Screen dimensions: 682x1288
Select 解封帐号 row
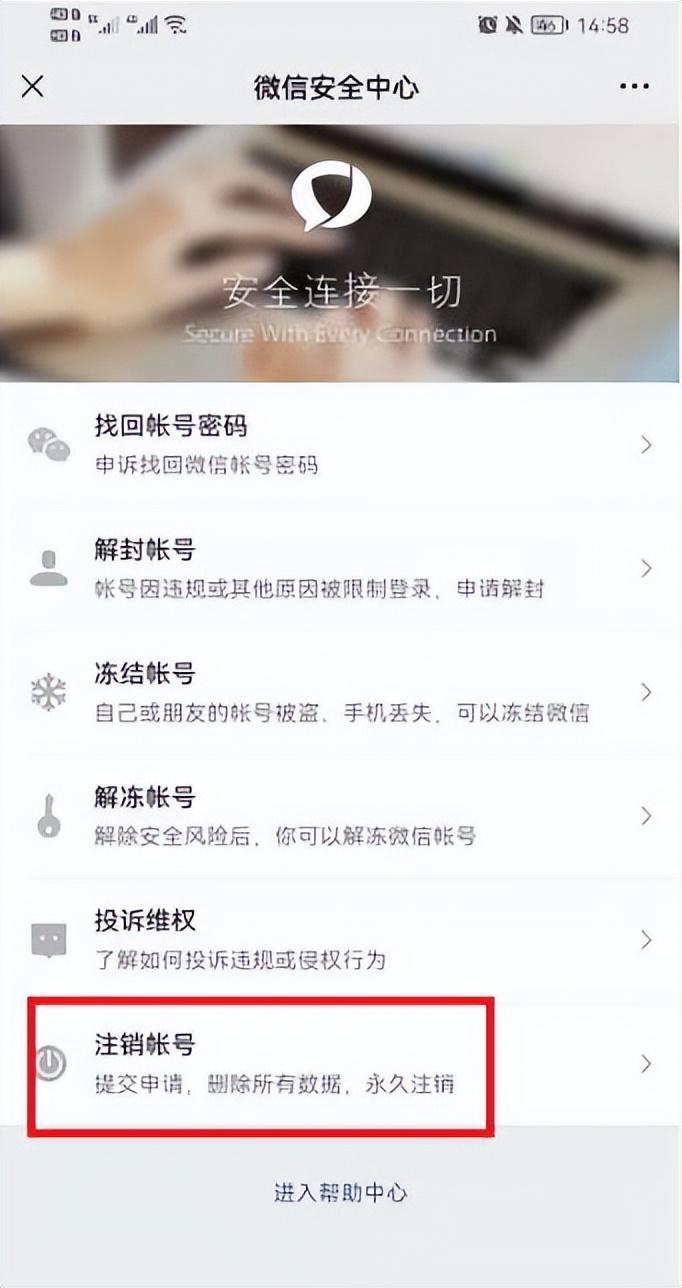point(340,568)
